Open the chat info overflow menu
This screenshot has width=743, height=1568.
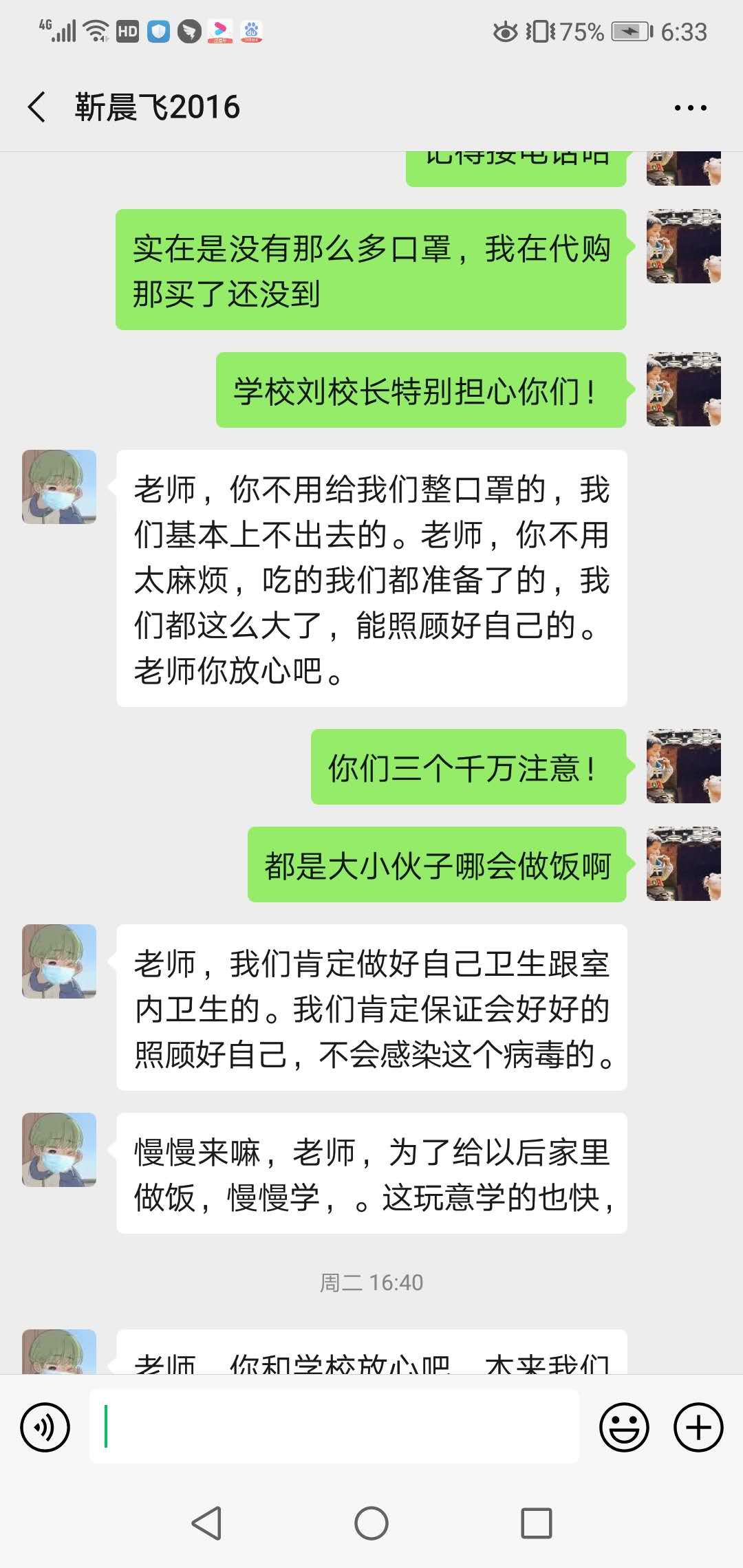pyautogui.click(x=690, y=108)
